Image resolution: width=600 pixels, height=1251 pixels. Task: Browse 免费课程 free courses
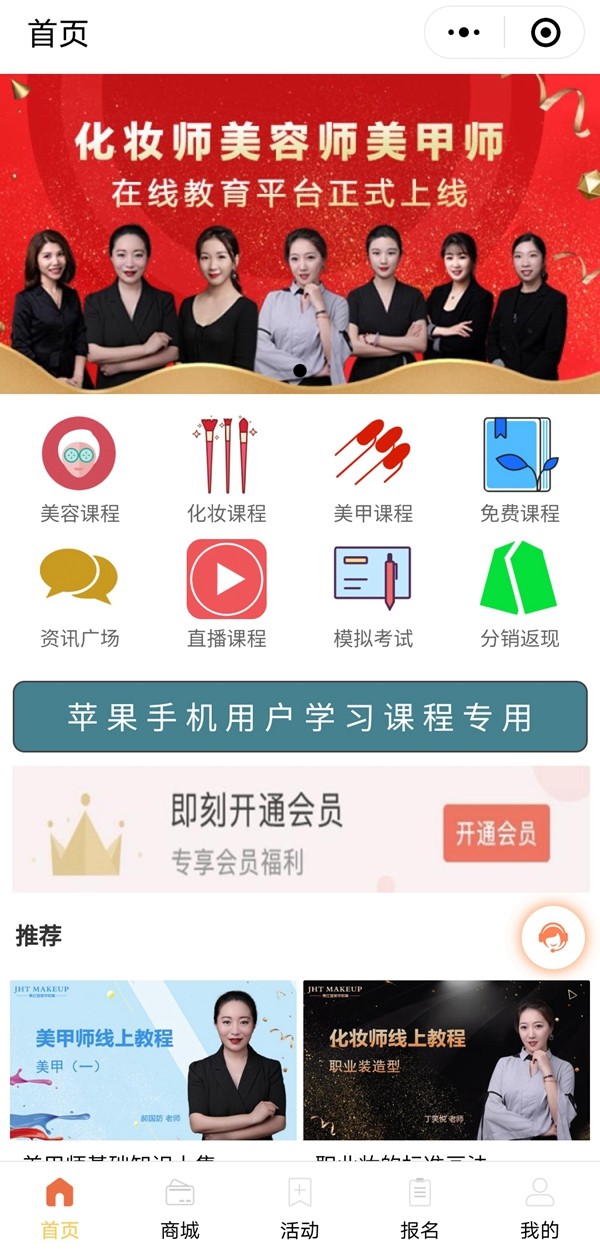pyautogui.click(x=519, y=470)
